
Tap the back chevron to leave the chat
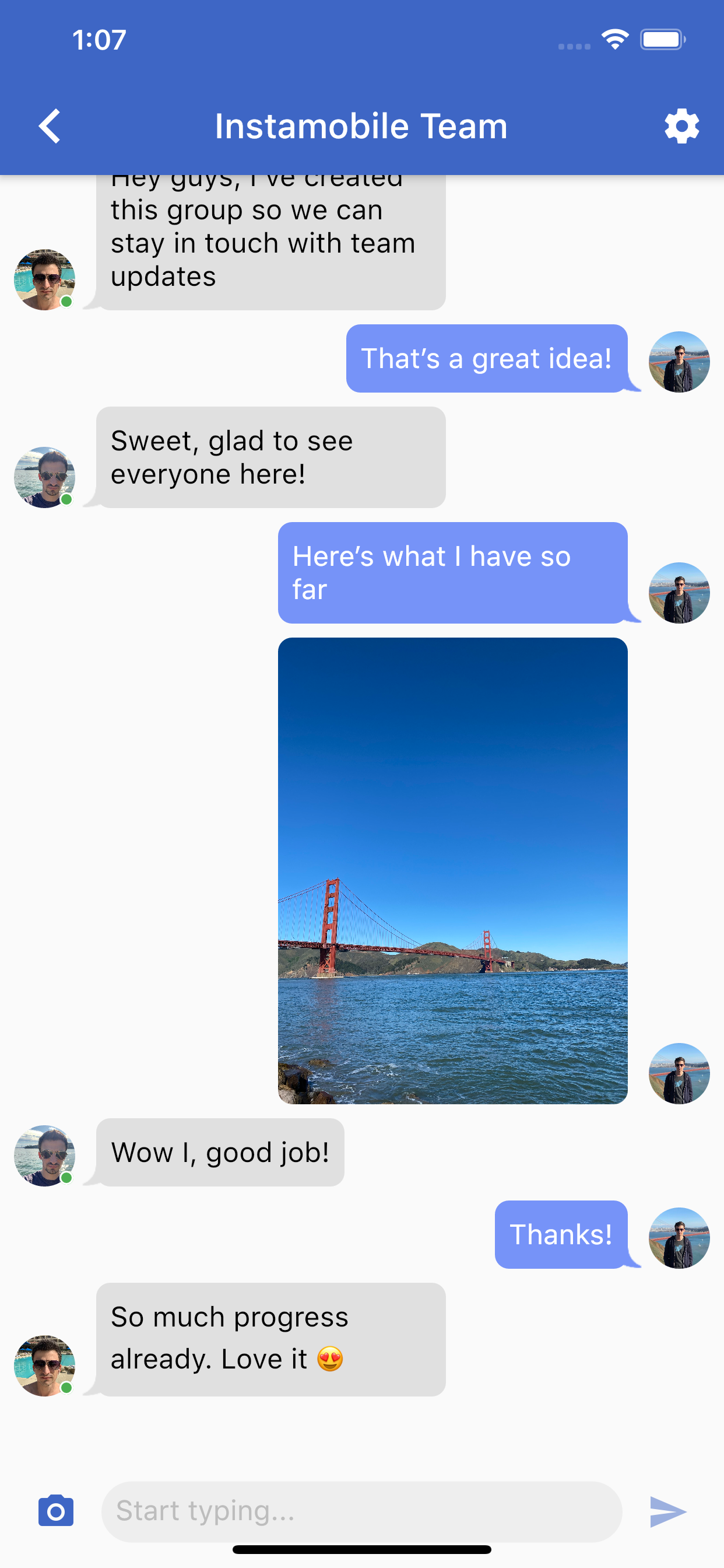pyautogui.click(x=50, y=126)
